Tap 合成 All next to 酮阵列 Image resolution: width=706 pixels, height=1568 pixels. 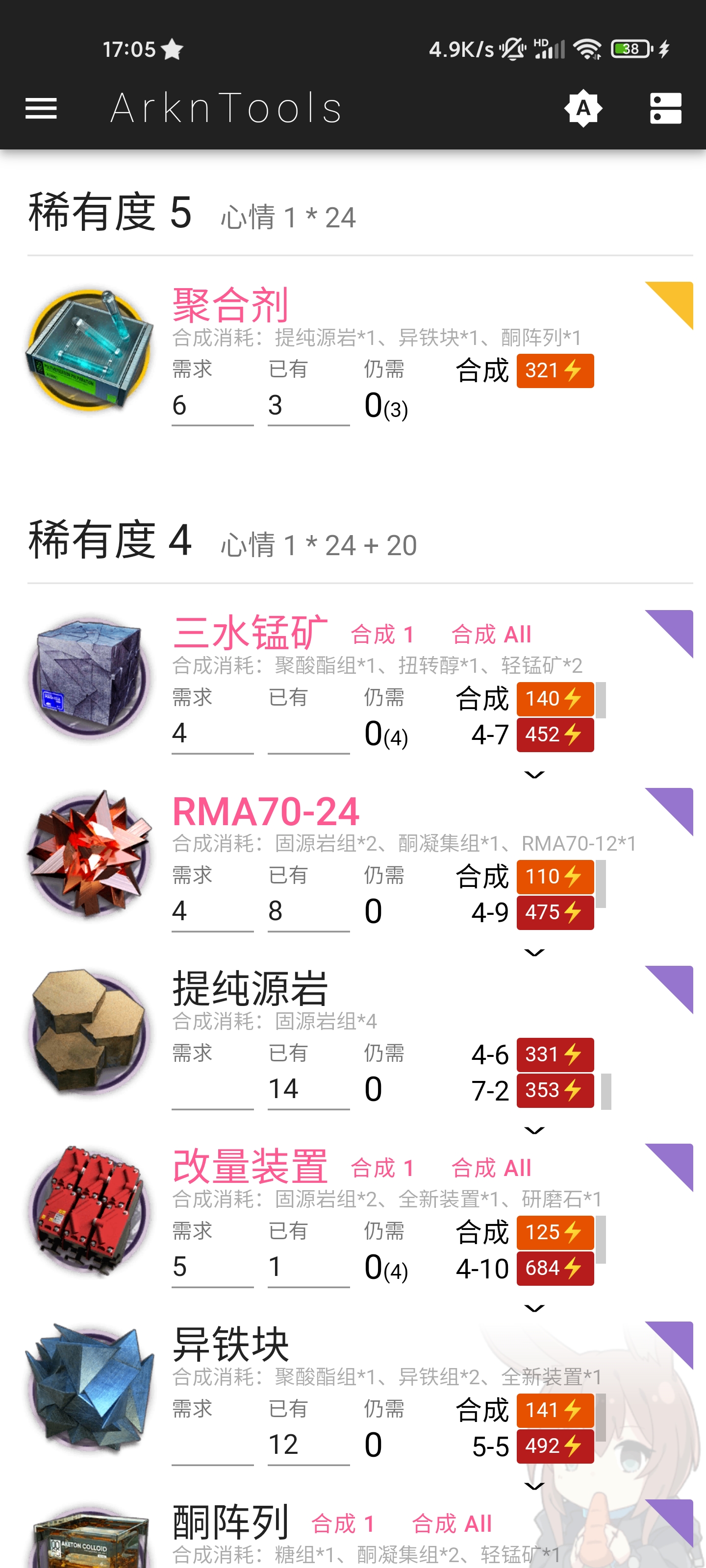(x=452, y=1523)
